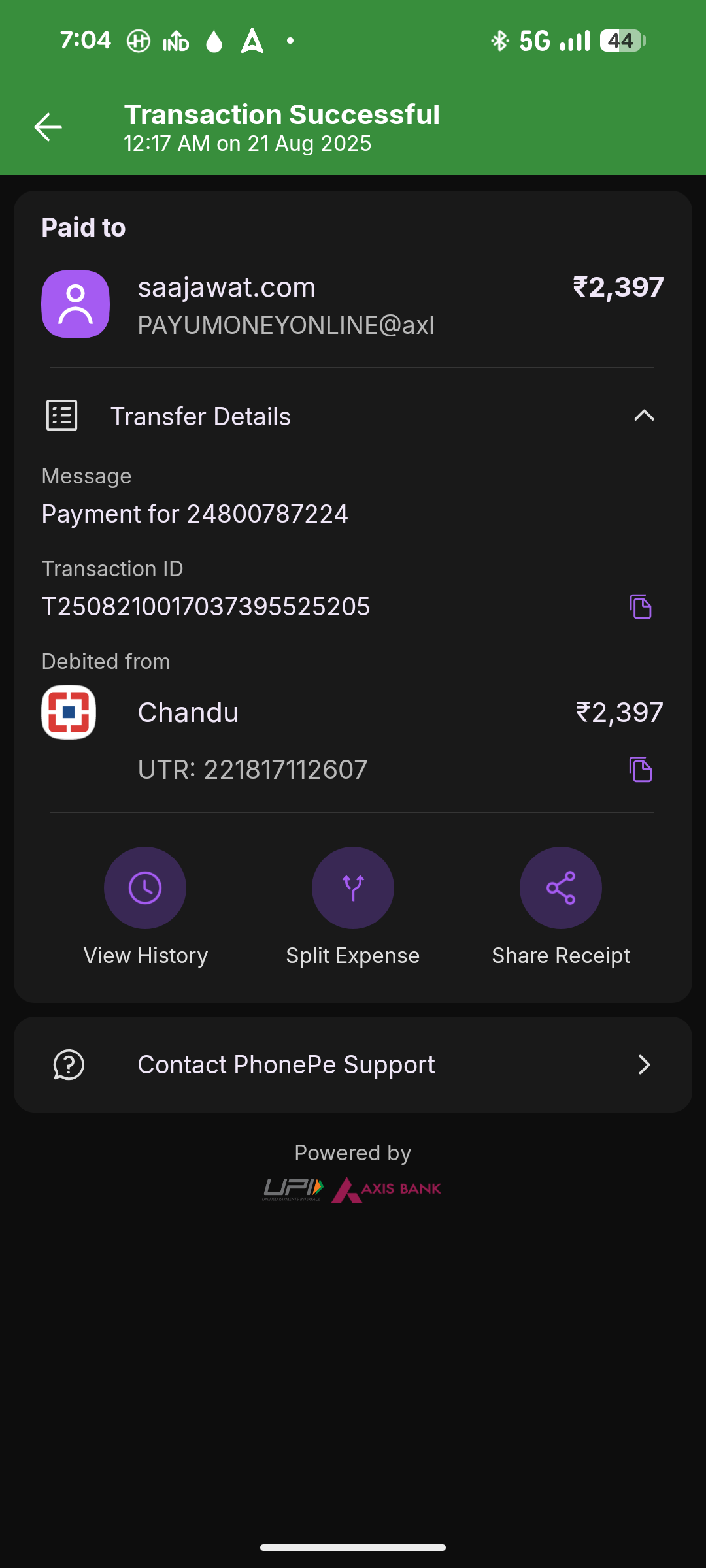Copy the Transaction ID

[641, 606]
